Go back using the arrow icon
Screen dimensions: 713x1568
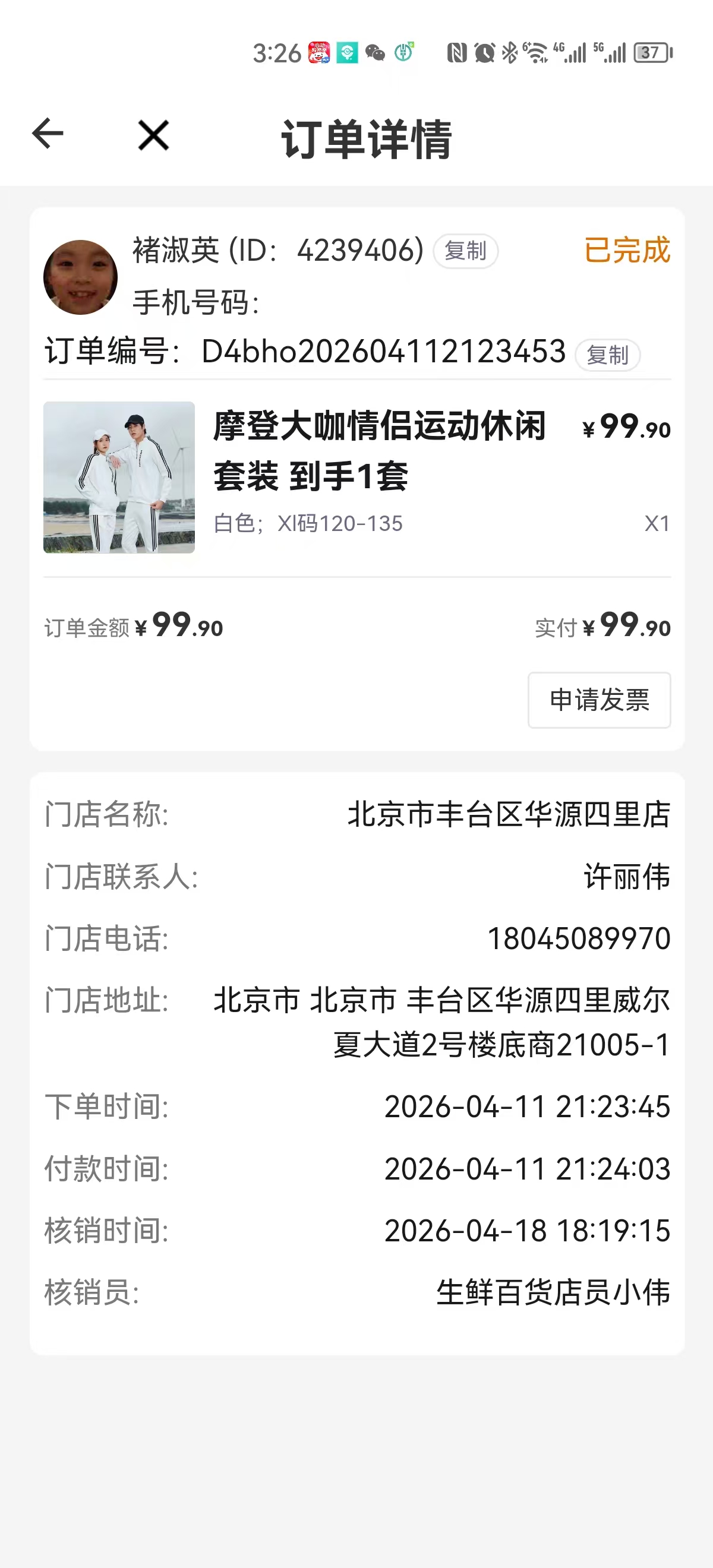(x=48, y=134)
